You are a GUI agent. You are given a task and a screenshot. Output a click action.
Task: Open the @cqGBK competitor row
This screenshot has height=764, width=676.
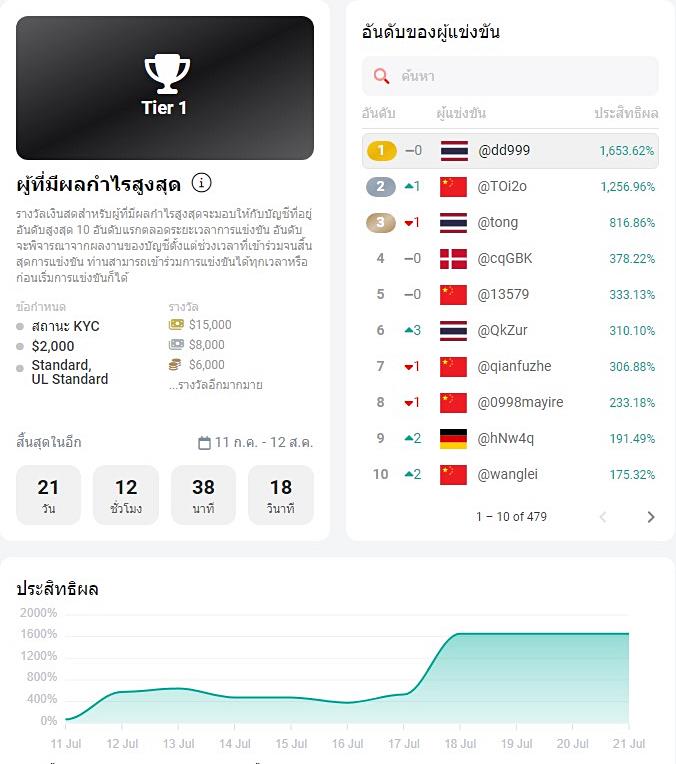click(x=510, y=259)
